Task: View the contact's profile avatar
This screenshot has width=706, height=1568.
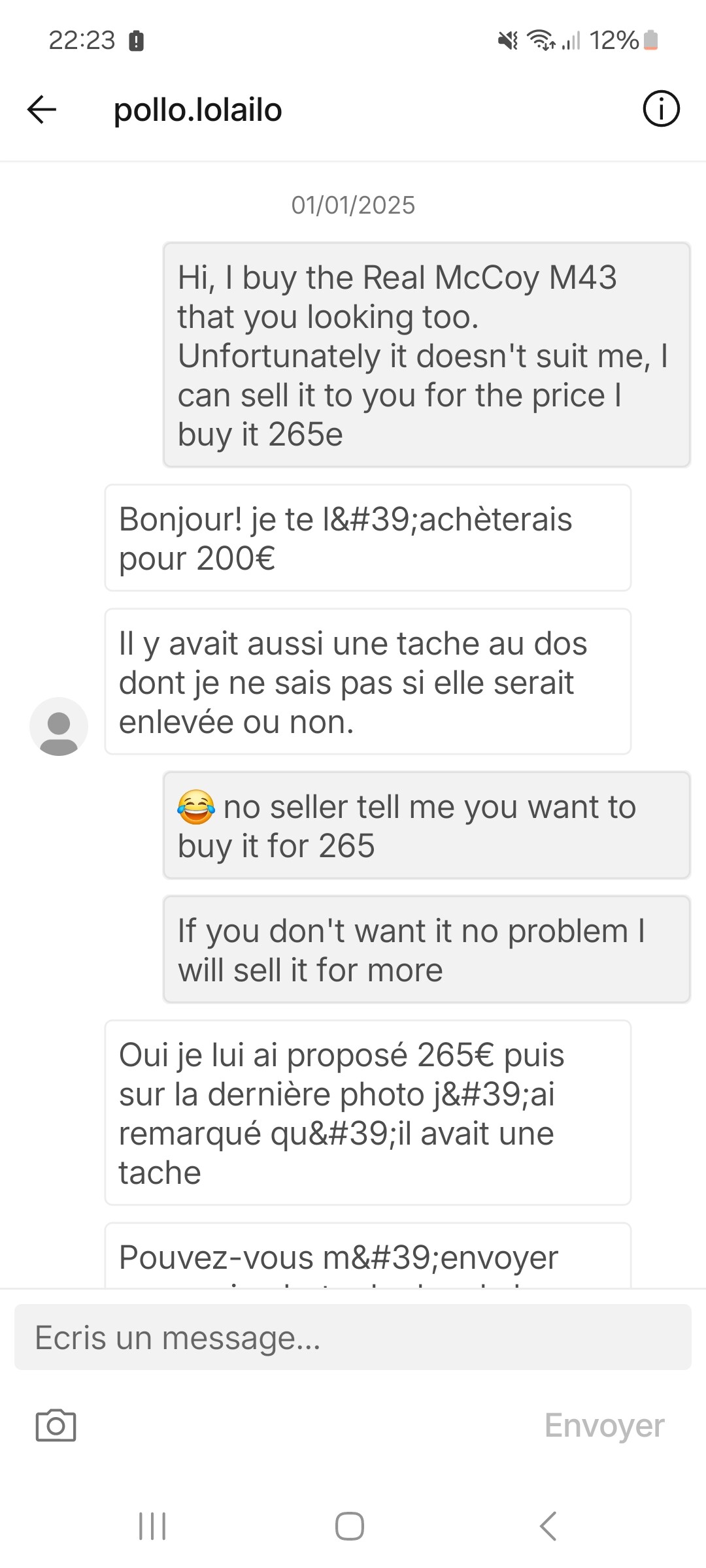Action: point(59,726)
